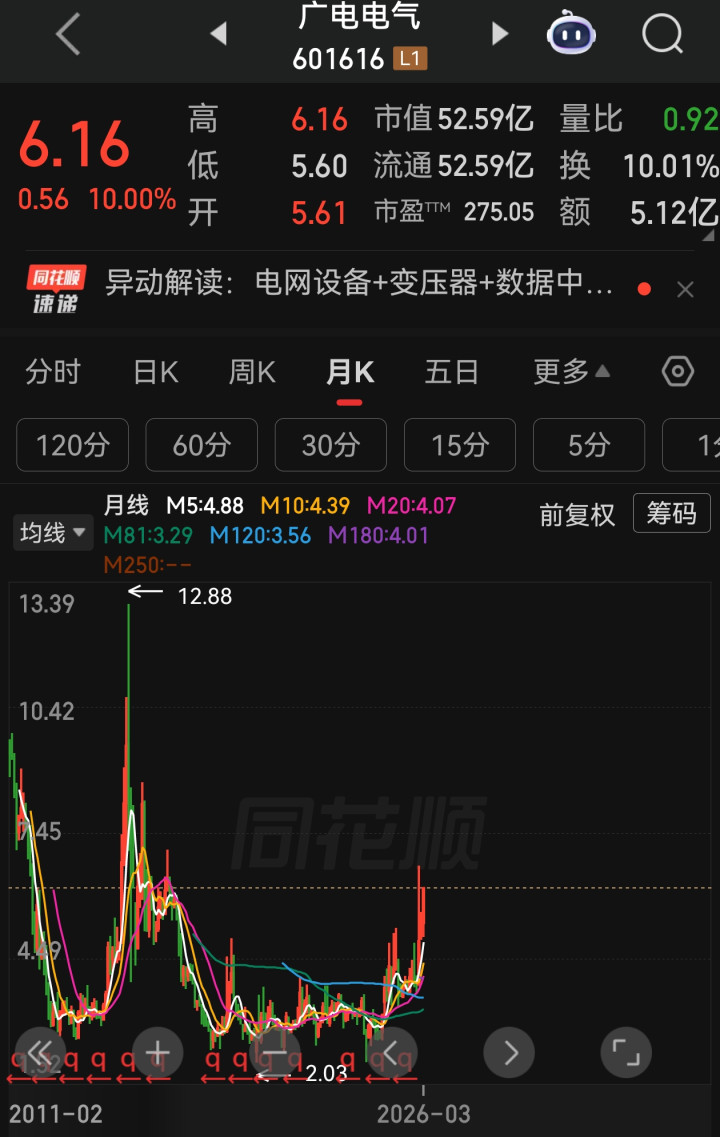
Task: Open the search magnifier
Action: coord(663,33)
